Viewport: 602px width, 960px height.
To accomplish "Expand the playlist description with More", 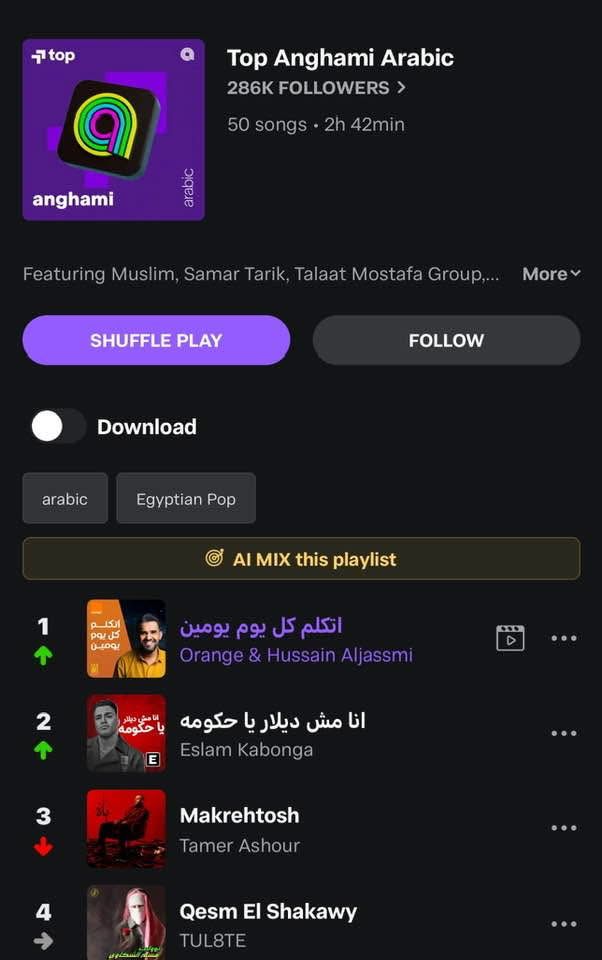I will click(x=551, y=274).
